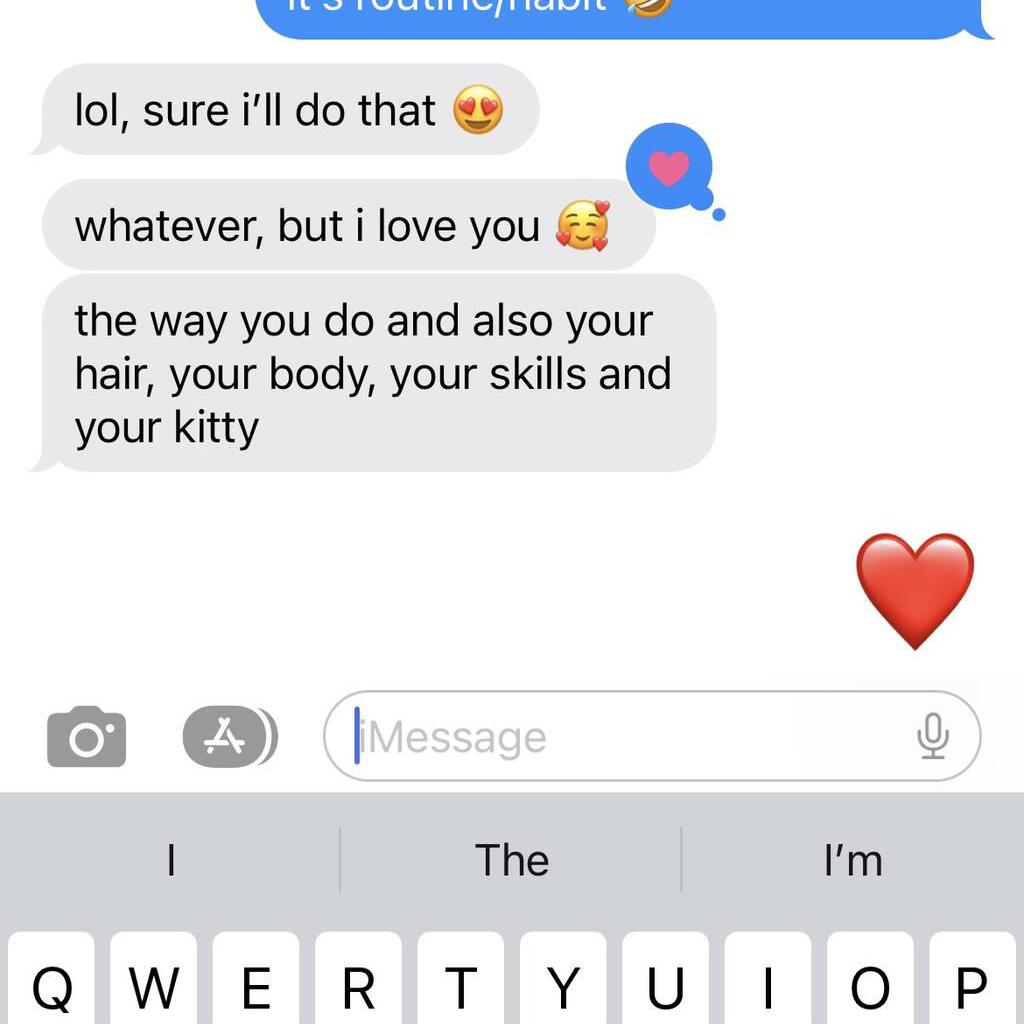Viewport: 1024px width, 1024px height.
Task: Insert the suggested word "I"
Action: point(171,860)
